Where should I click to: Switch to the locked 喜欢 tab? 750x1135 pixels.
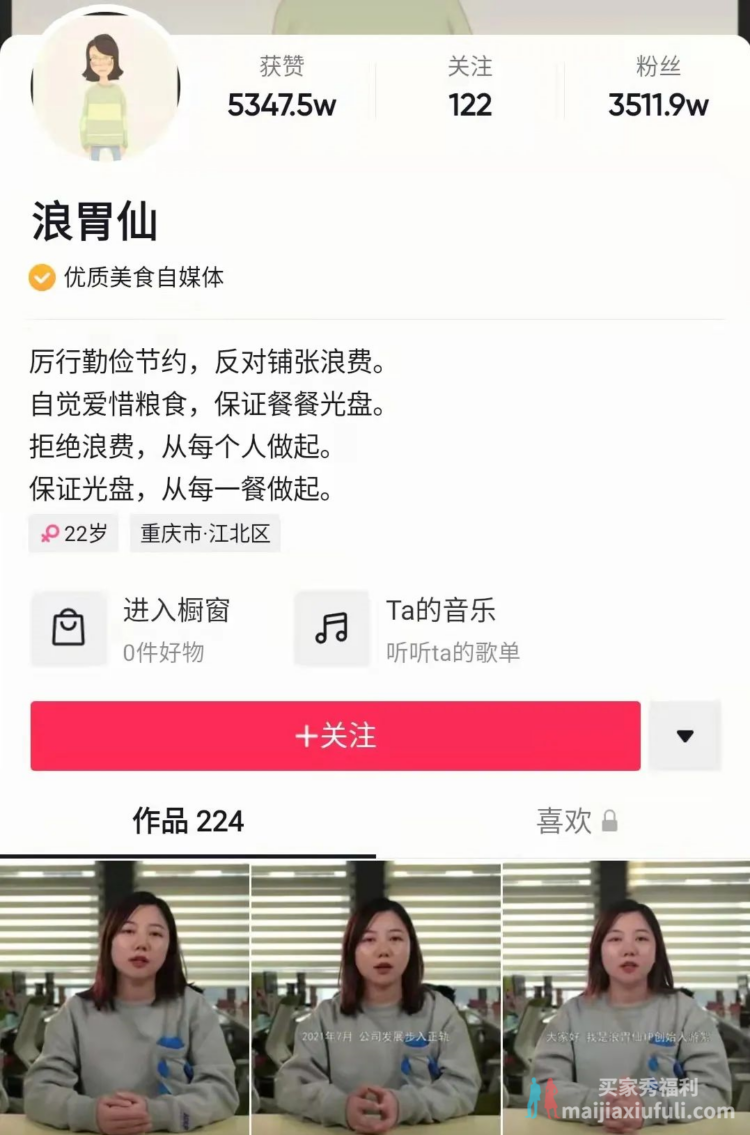tap(577, 822)
